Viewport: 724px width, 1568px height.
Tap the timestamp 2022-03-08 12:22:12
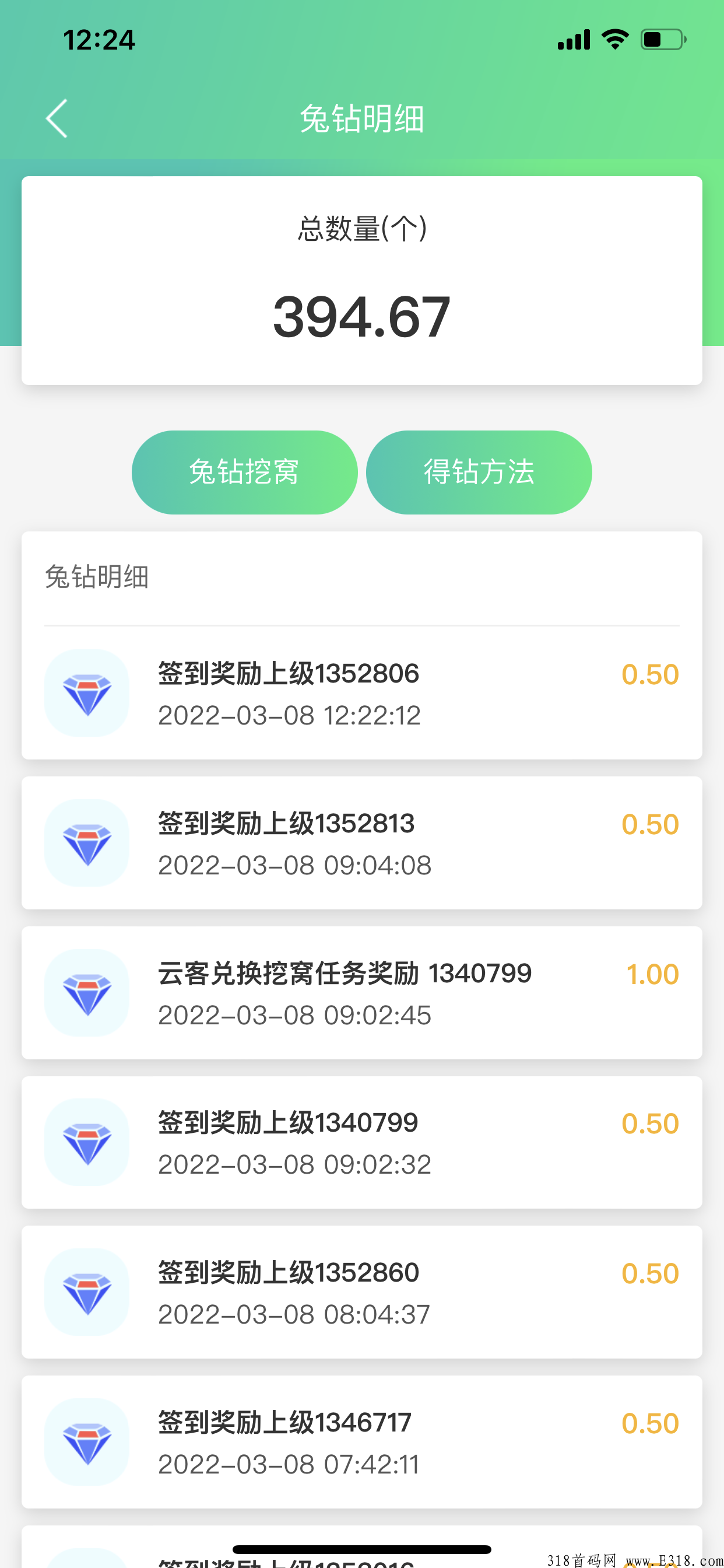pyautogui.click(x=289, y=715)
